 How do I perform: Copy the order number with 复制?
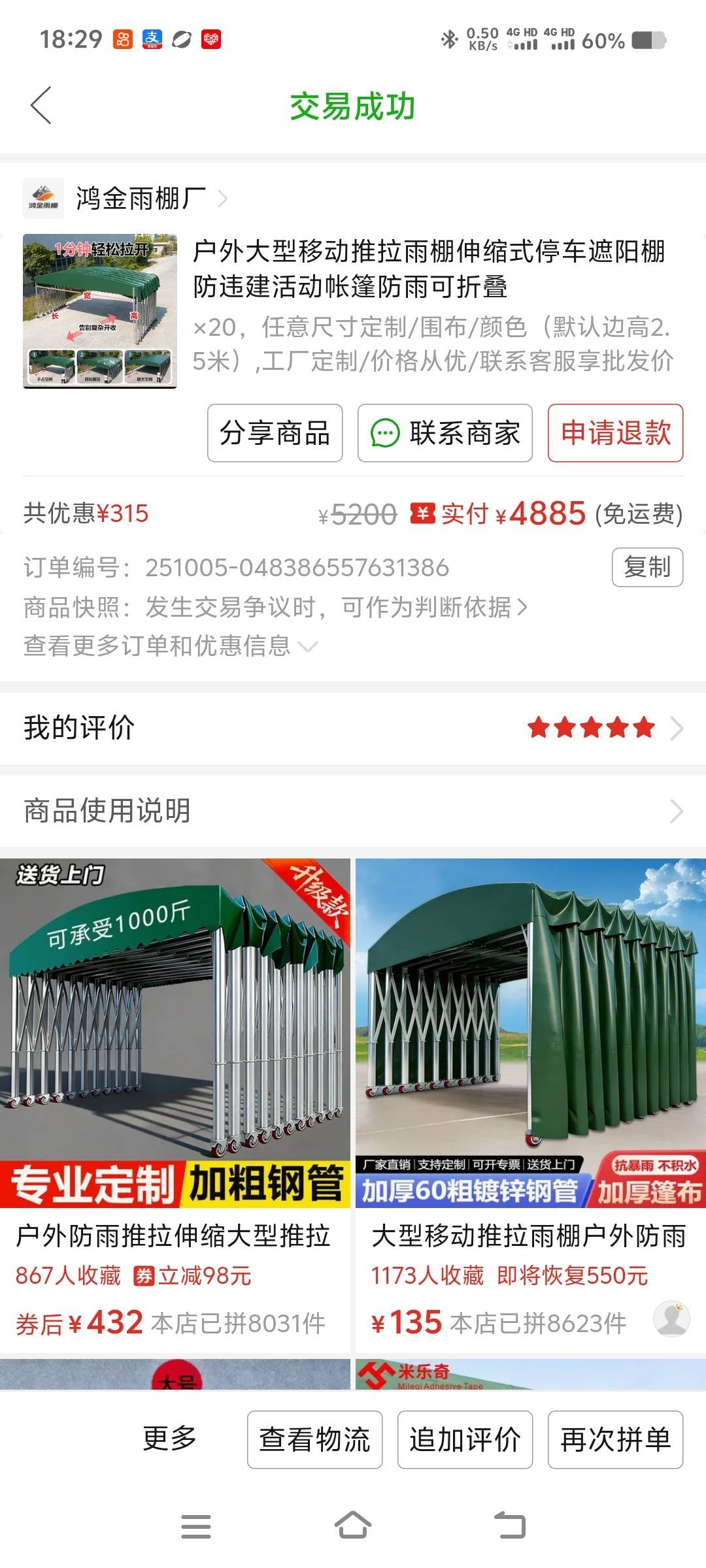[x=647, y=567]
